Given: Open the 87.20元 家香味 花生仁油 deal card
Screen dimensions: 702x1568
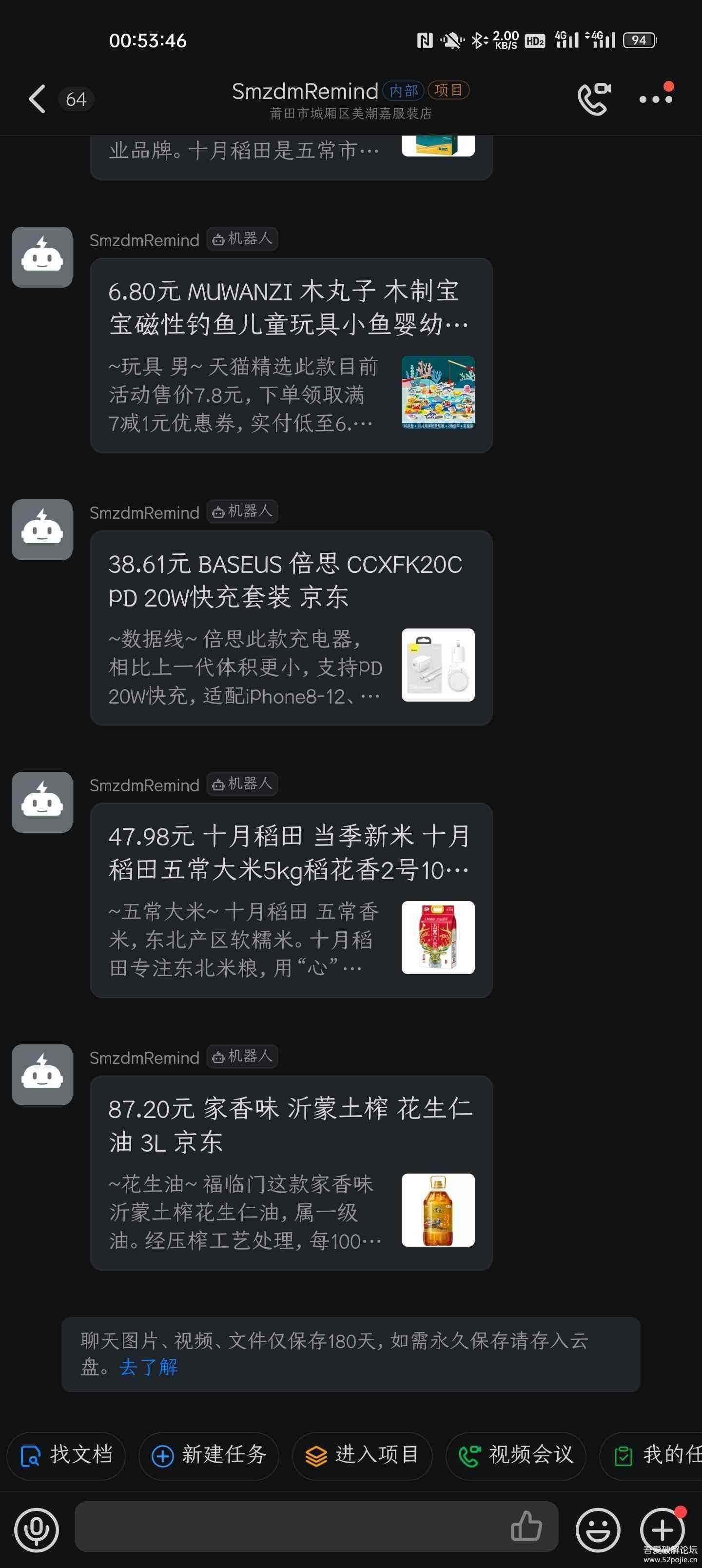Looking at the screenshot, I should click(291, 1173).
